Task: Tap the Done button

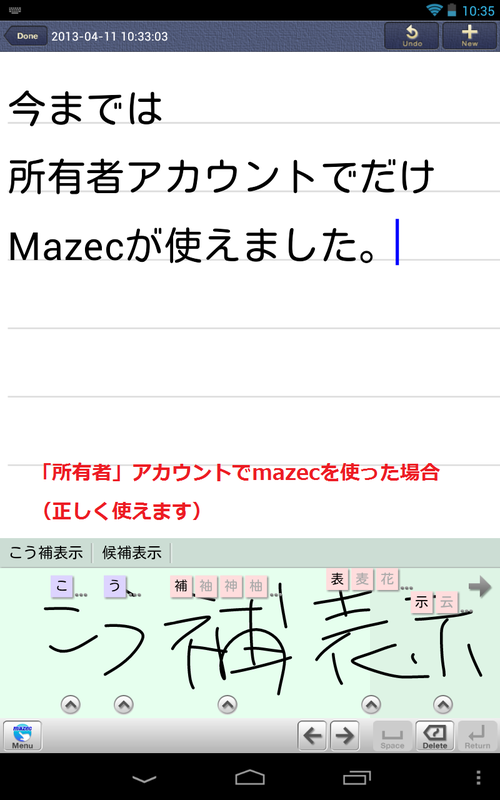Action: click(x=24, y=36)
